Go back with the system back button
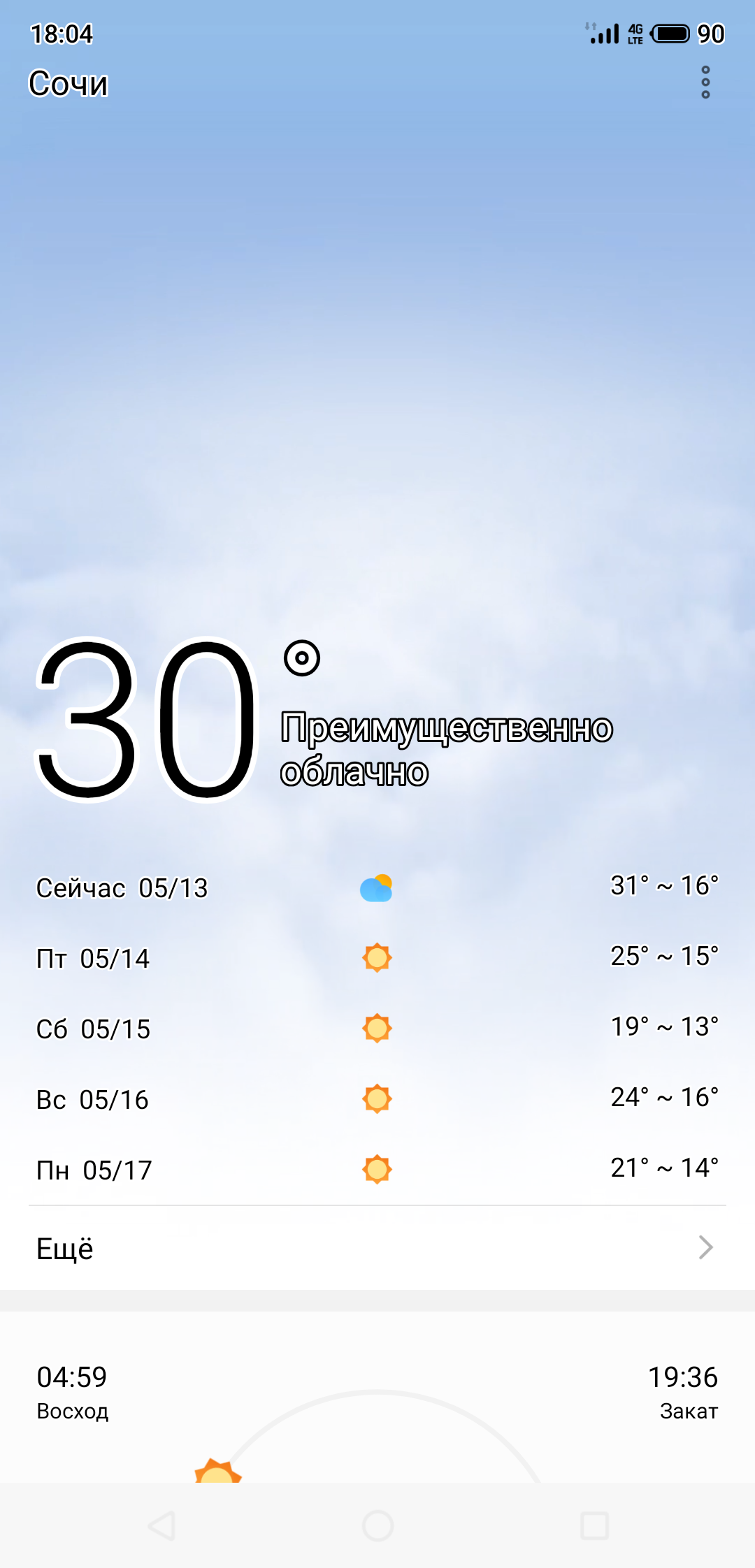This screenshot has height=1568, width=755. pyautogui.click(x=161, y=1525)
